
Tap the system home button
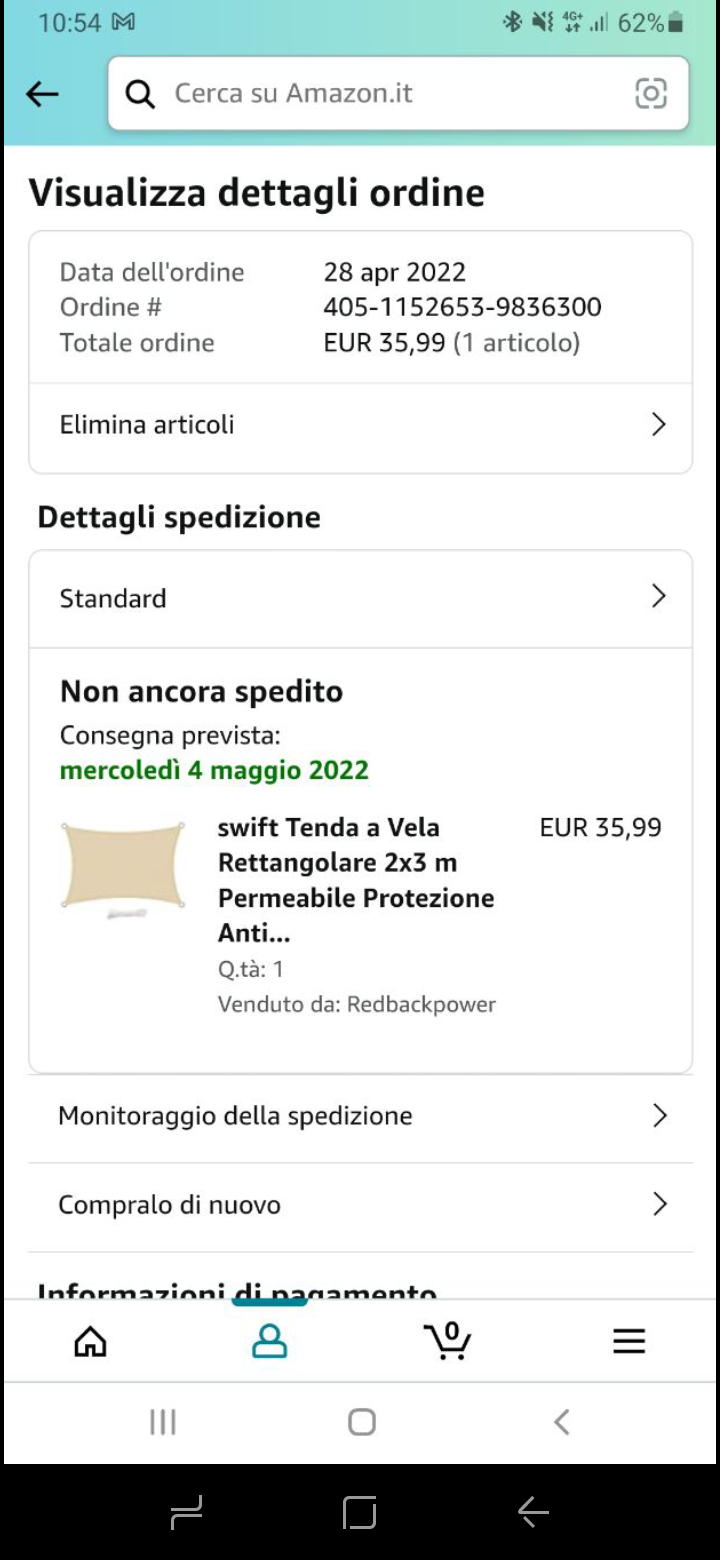[361, 1422]
